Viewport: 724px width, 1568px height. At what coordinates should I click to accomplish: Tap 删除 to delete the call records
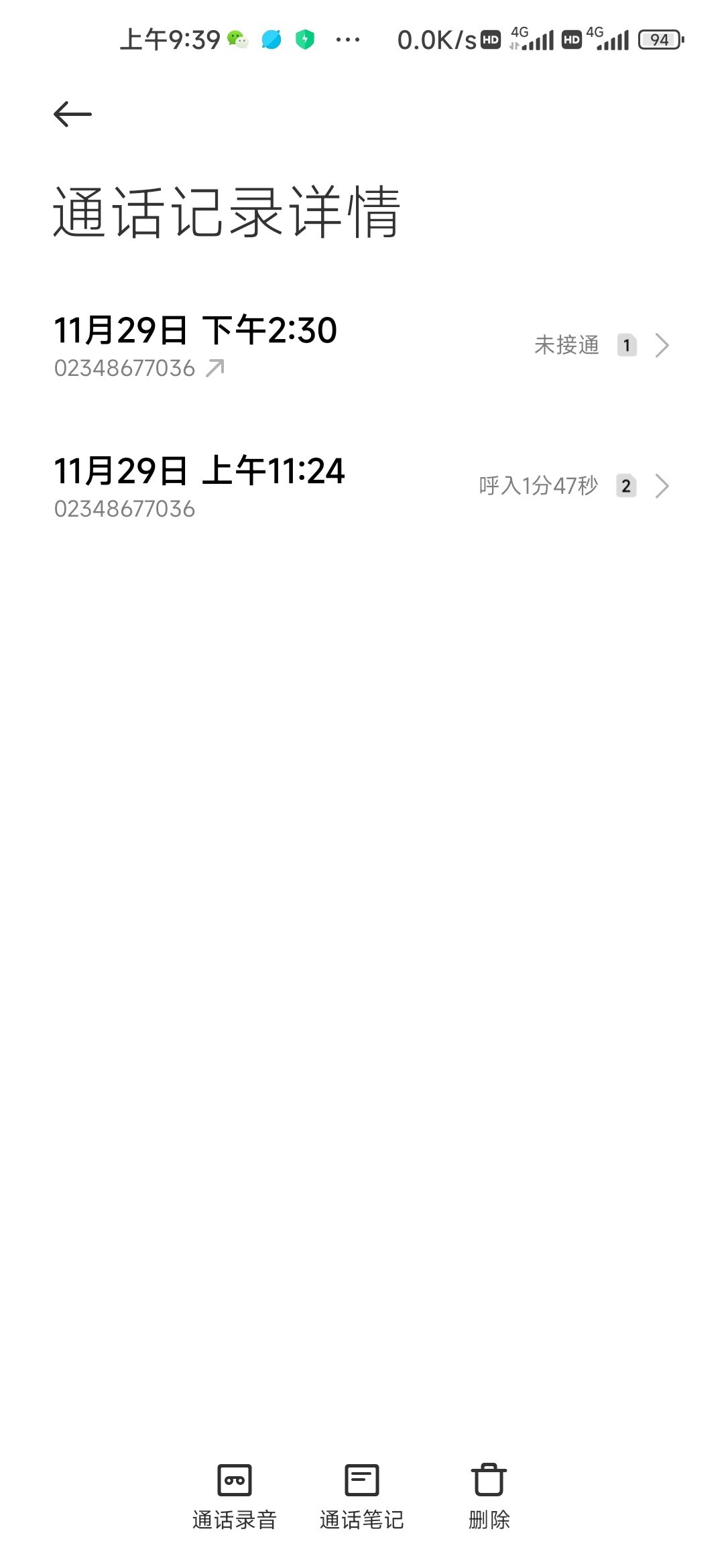(489, 1498)
